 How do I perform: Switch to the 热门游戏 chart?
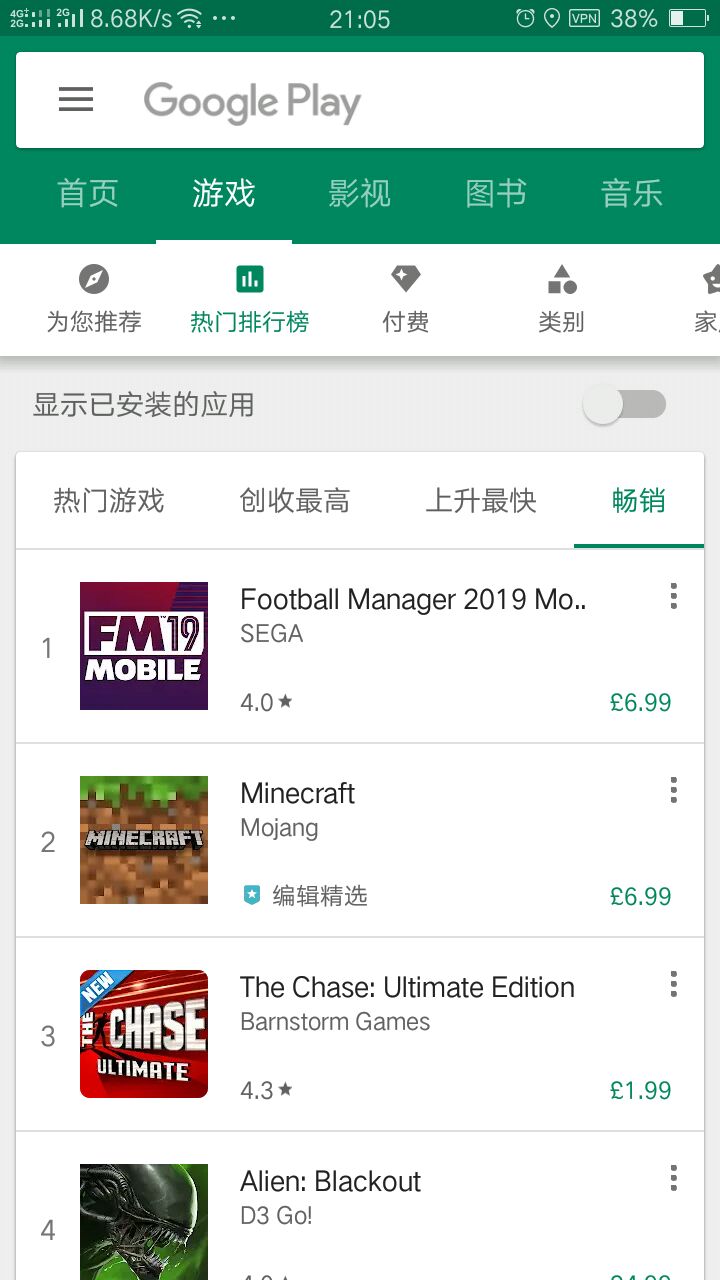[108, 501]
